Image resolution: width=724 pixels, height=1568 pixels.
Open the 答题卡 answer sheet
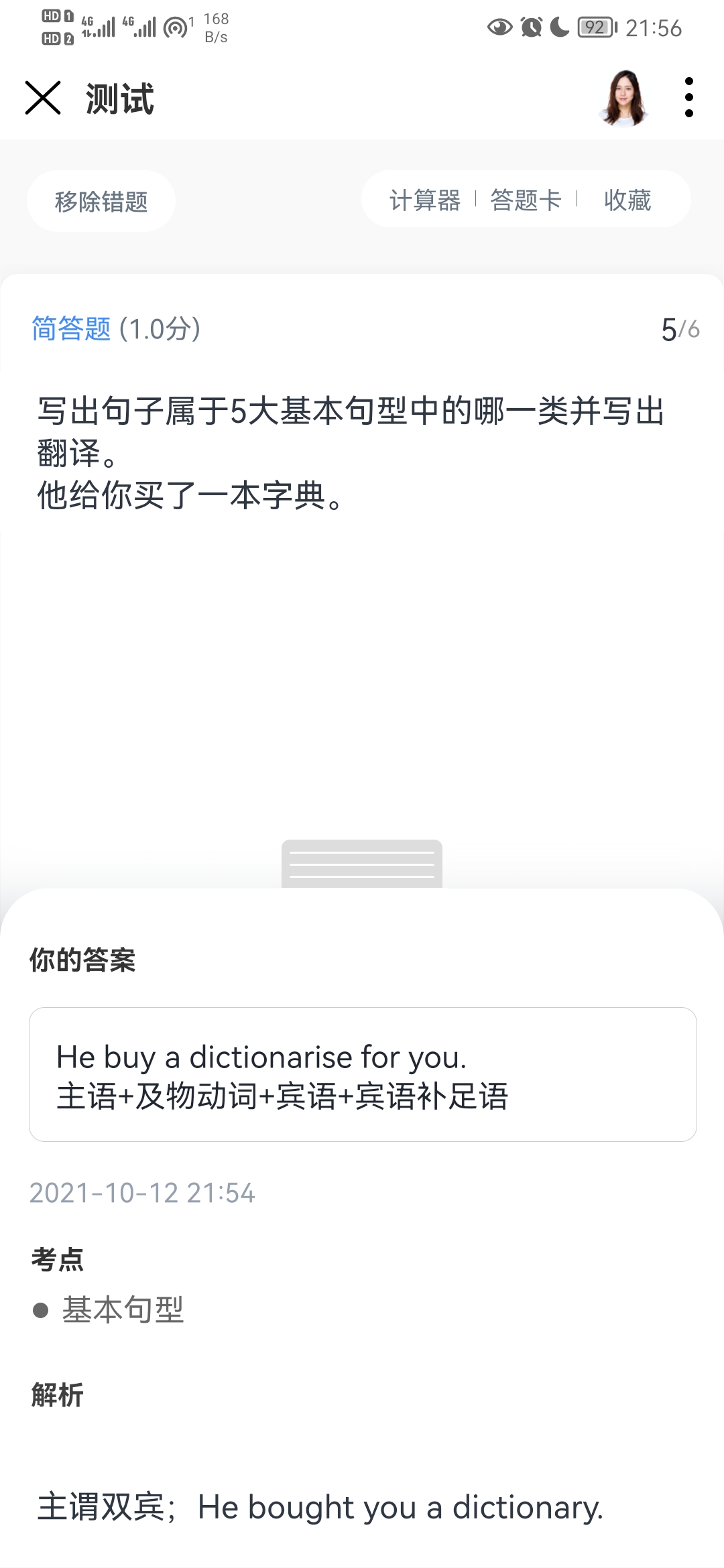[x=526, y=200]
